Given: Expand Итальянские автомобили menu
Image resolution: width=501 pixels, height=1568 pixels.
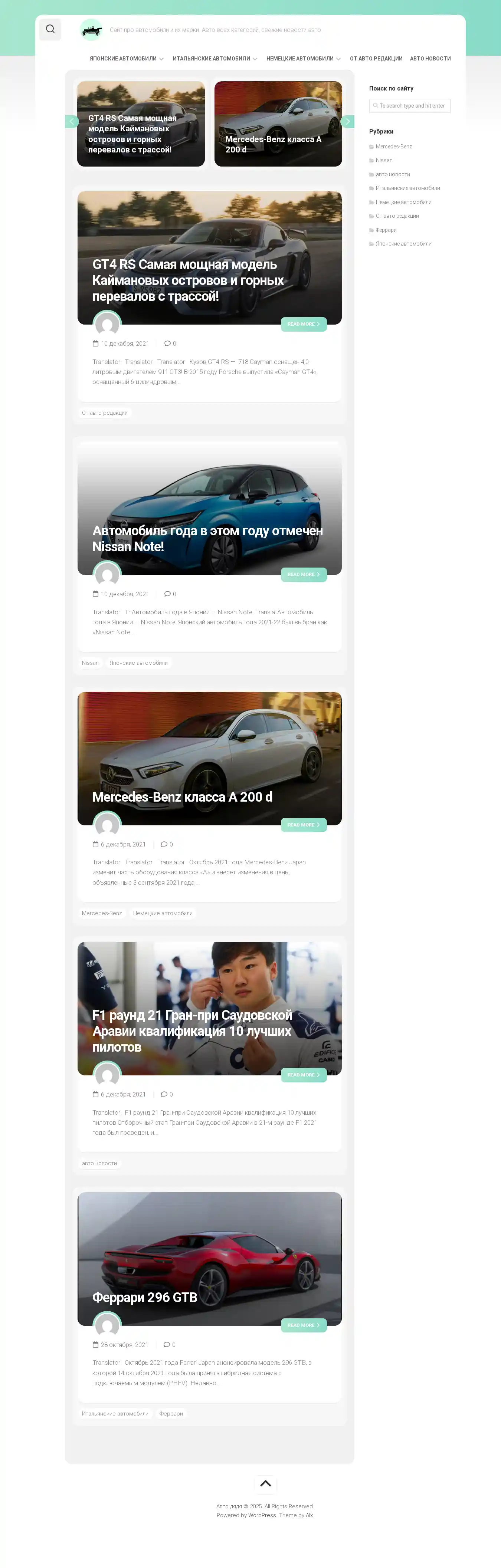Looking at the screenshot, I should [214, 59].
